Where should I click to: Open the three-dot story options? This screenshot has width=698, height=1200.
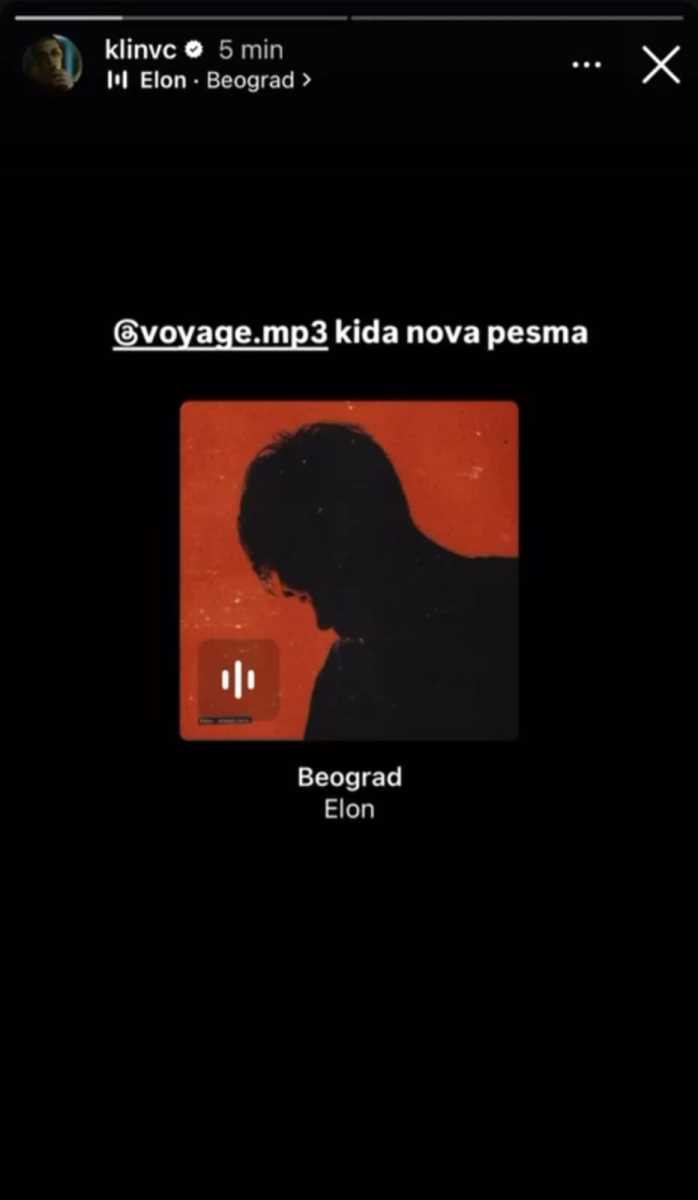pyautogui.click(x=587, y=65)
